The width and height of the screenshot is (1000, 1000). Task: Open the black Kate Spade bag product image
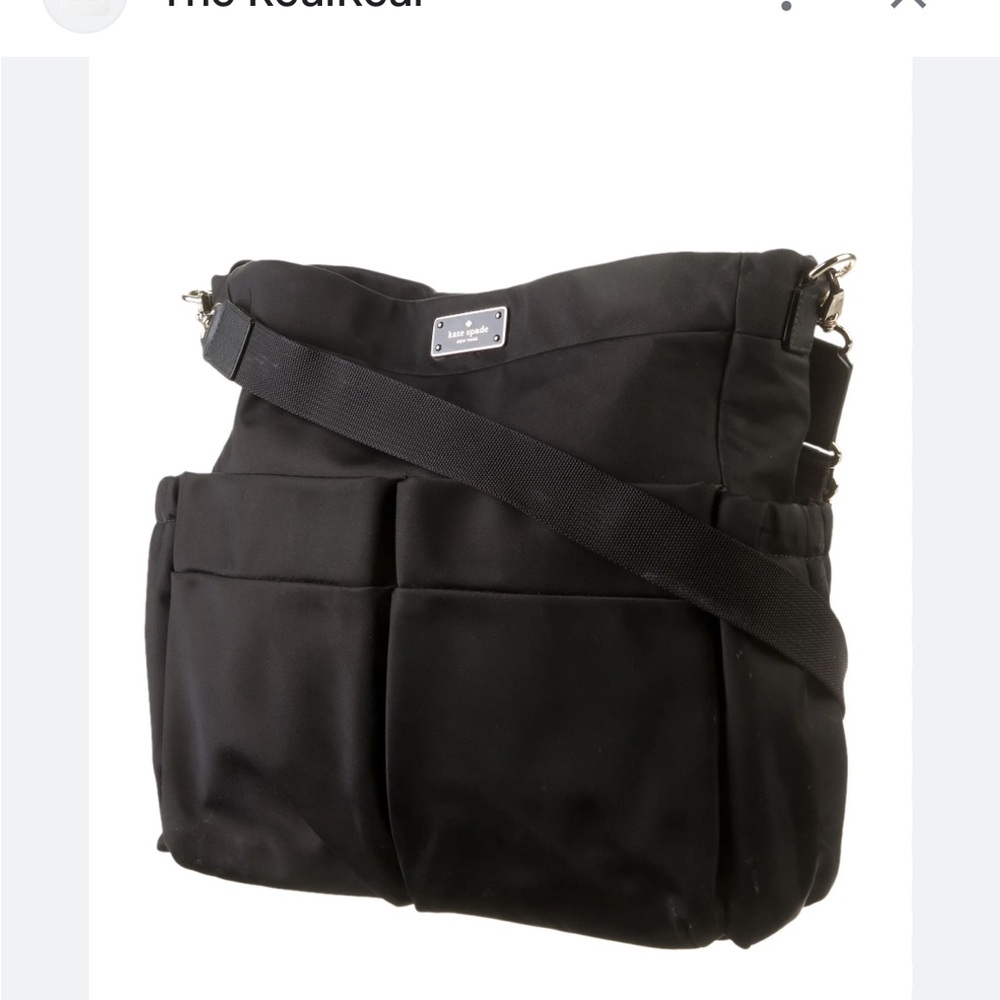click(x=500, y=560)
